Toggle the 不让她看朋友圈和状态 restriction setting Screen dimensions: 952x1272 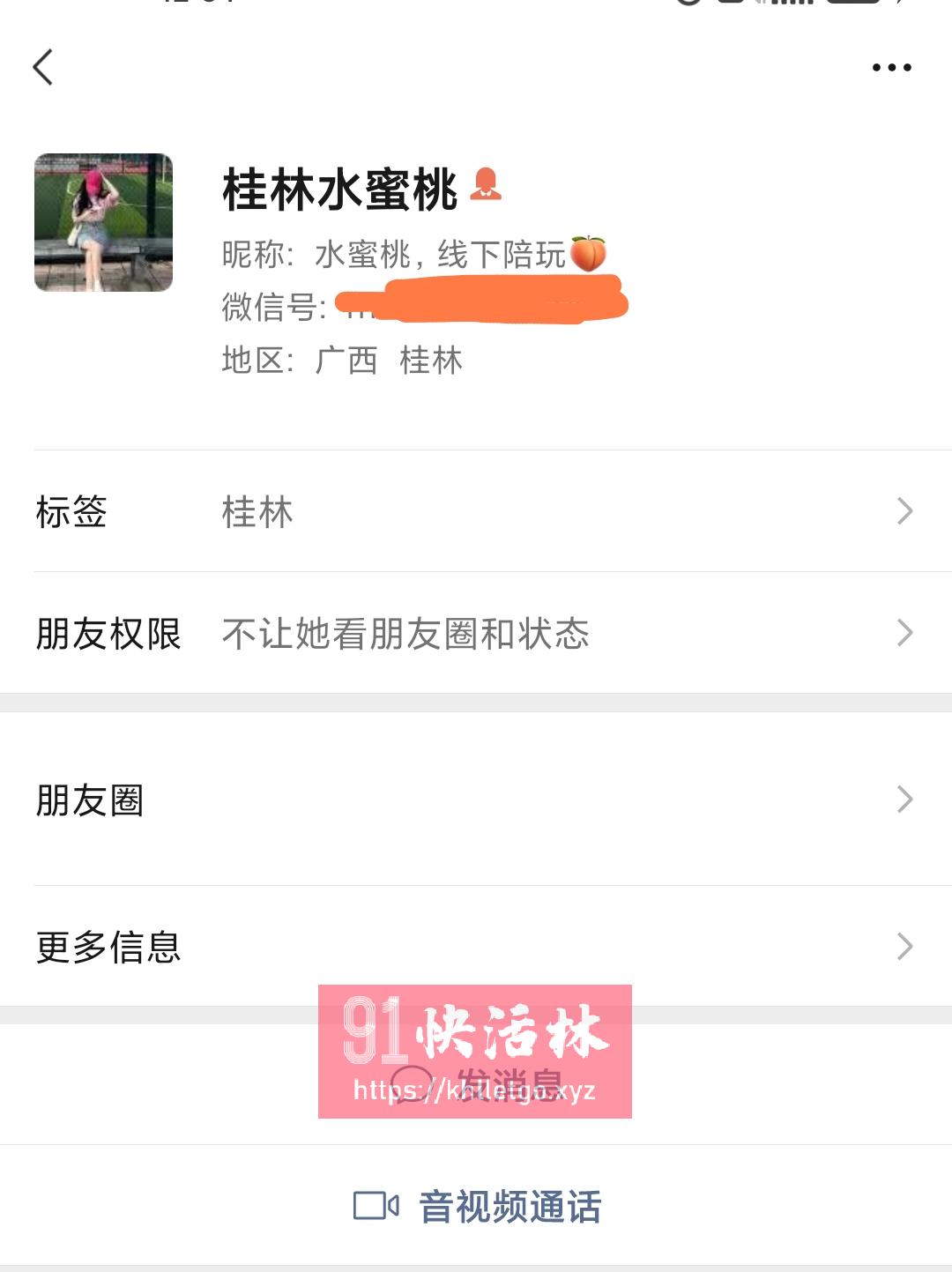click(406, 632)
